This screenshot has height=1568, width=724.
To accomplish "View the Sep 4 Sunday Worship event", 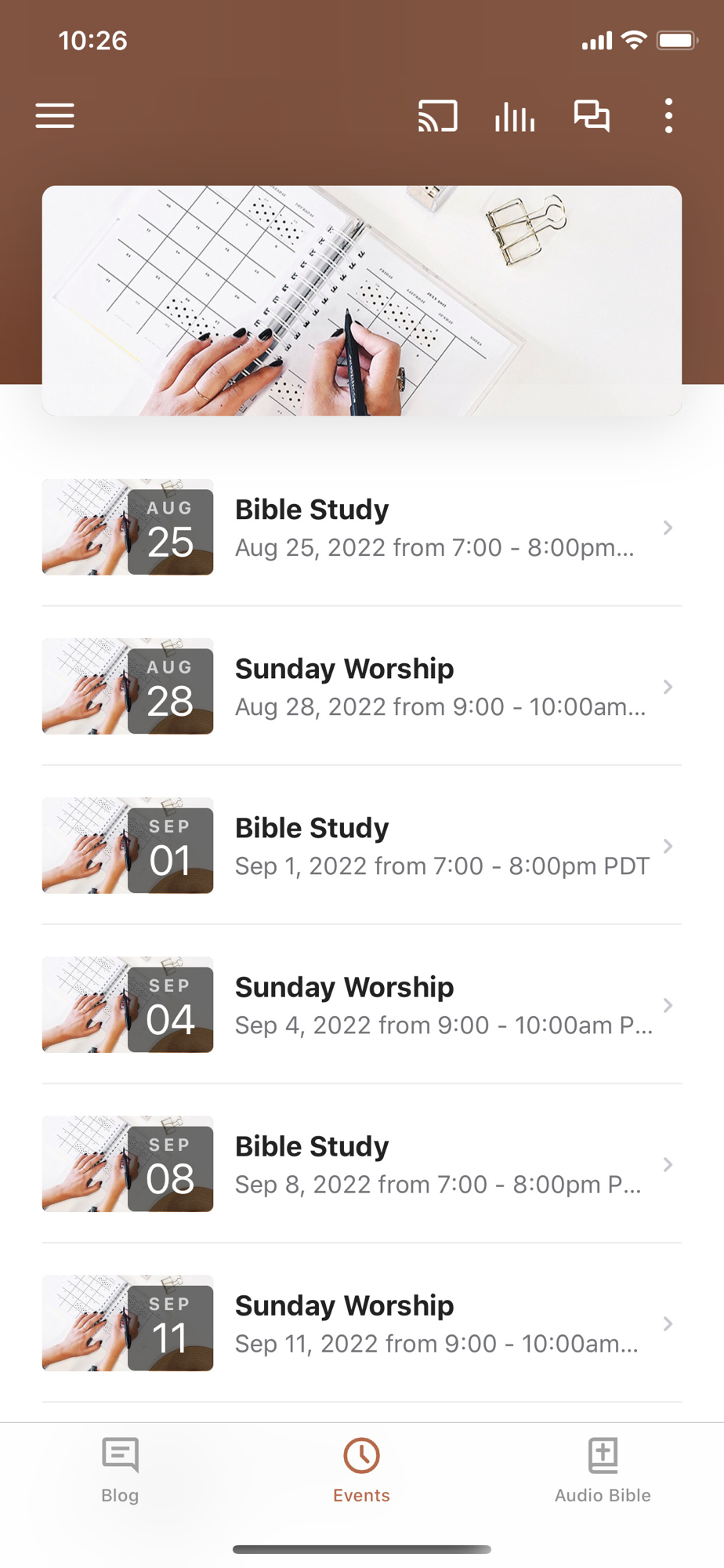I will [x=361, y=1004].
